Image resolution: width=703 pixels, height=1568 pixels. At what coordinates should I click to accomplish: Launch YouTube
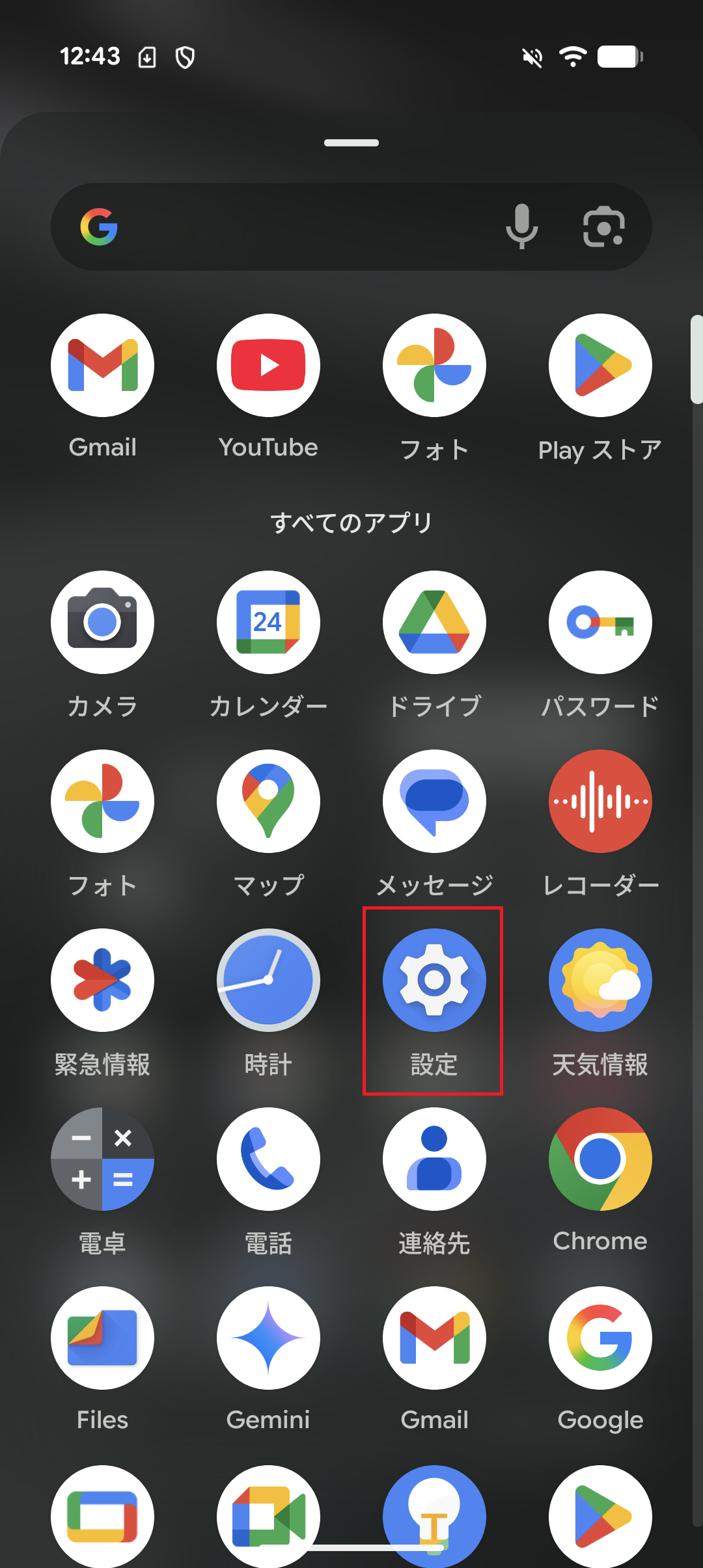[x=268, y=366]
